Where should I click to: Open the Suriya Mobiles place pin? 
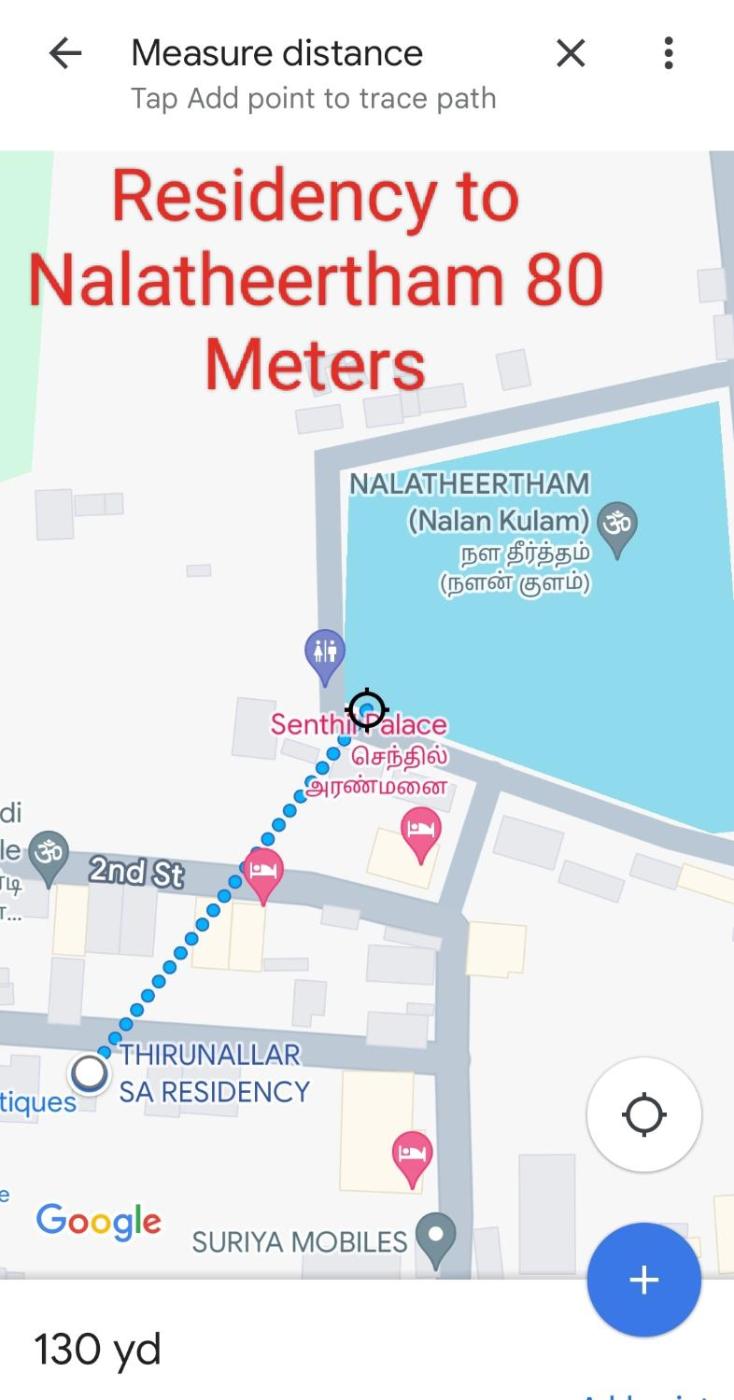click(435, 1237)
